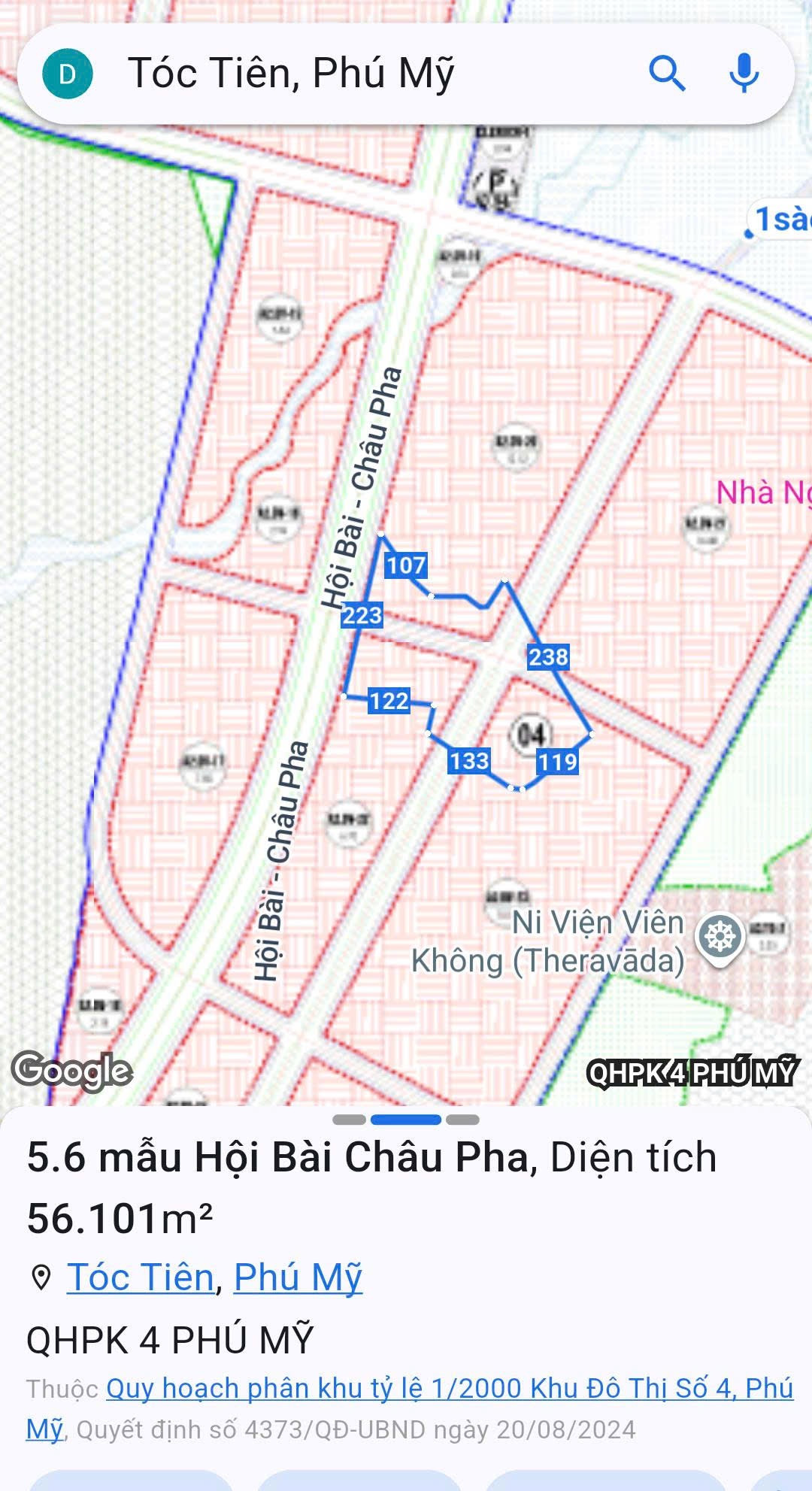This screenshot has width=812, height=1491.
Task: Tap the search magnifier icon
Action: 667,74
